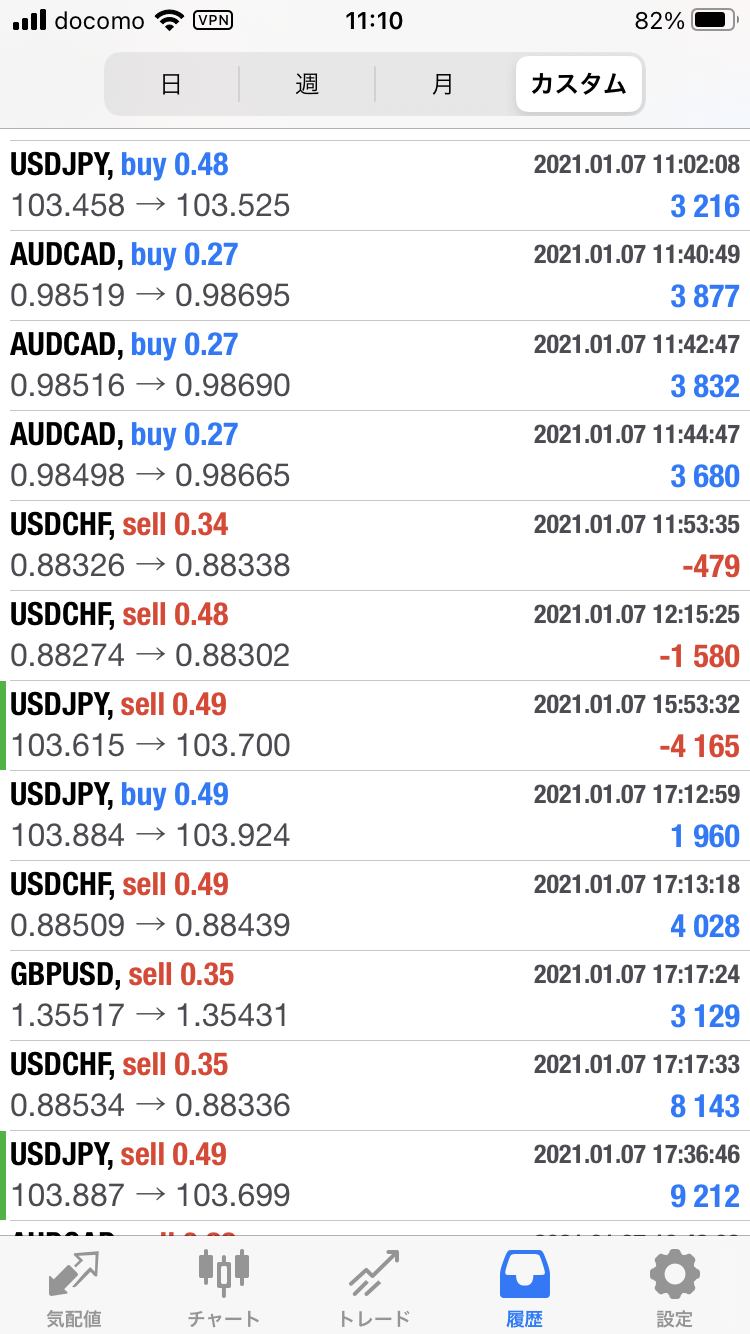Expand the USDJPY buy 0.48 trade

[375, 185]
